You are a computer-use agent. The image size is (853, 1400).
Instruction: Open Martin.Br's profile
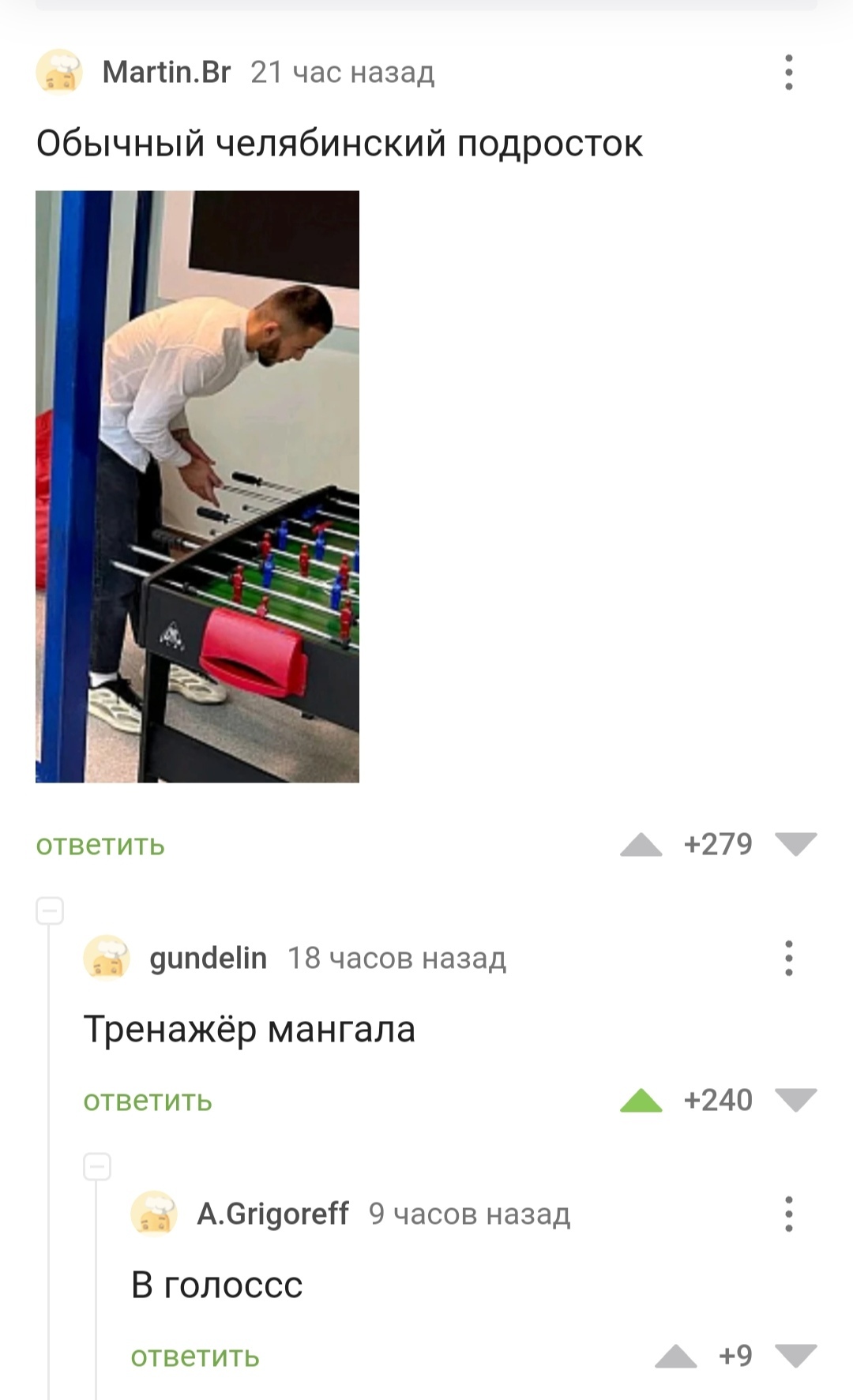tap(166, 73)
